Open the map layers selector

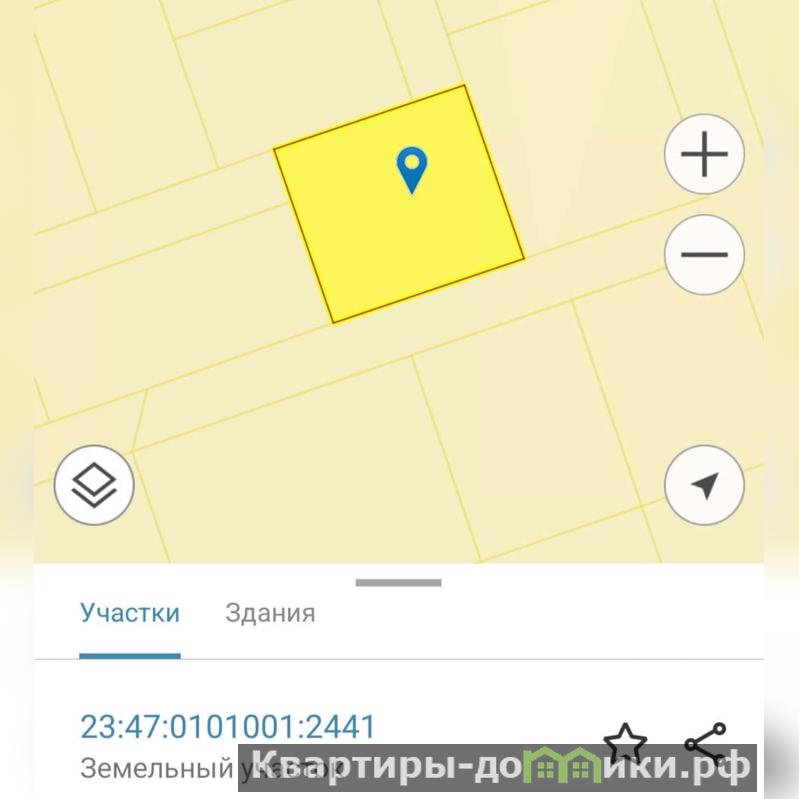94,485
